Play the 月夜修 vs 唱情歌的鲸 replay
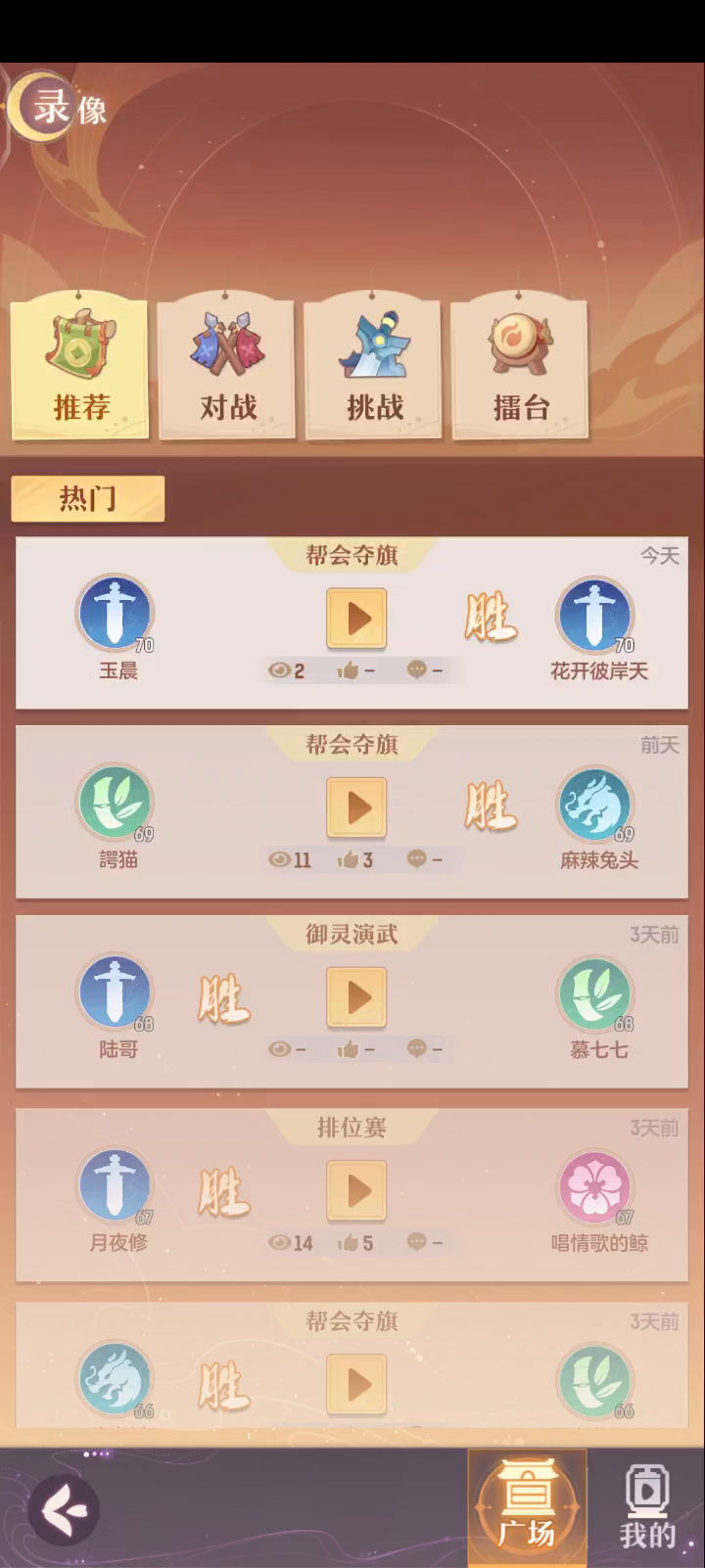This screenshot has width=705, height=1568. pyautogui.click(x=356, y=1190)
